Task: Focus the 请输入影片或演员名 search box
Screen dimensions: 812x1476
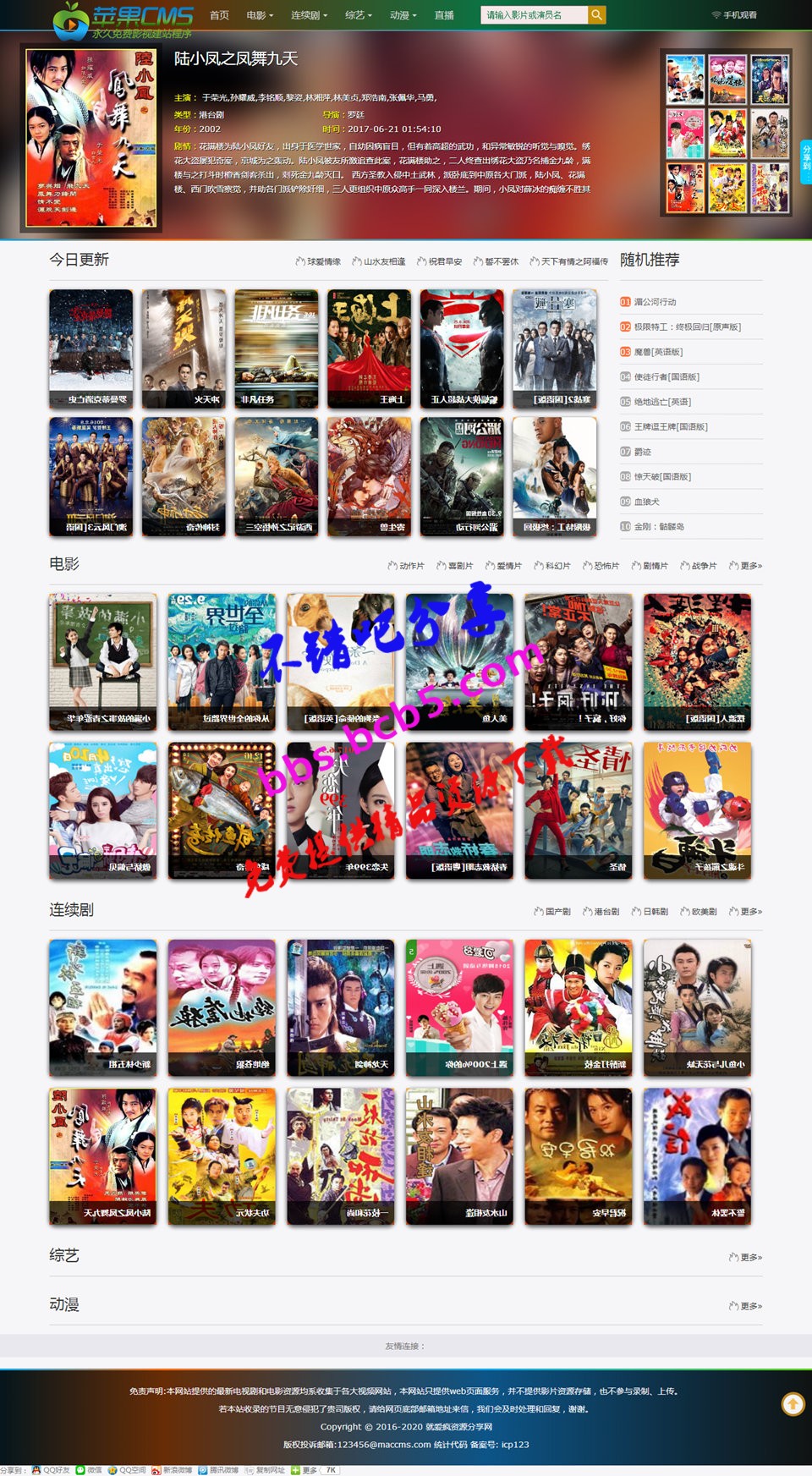Action: coord(533,15)
